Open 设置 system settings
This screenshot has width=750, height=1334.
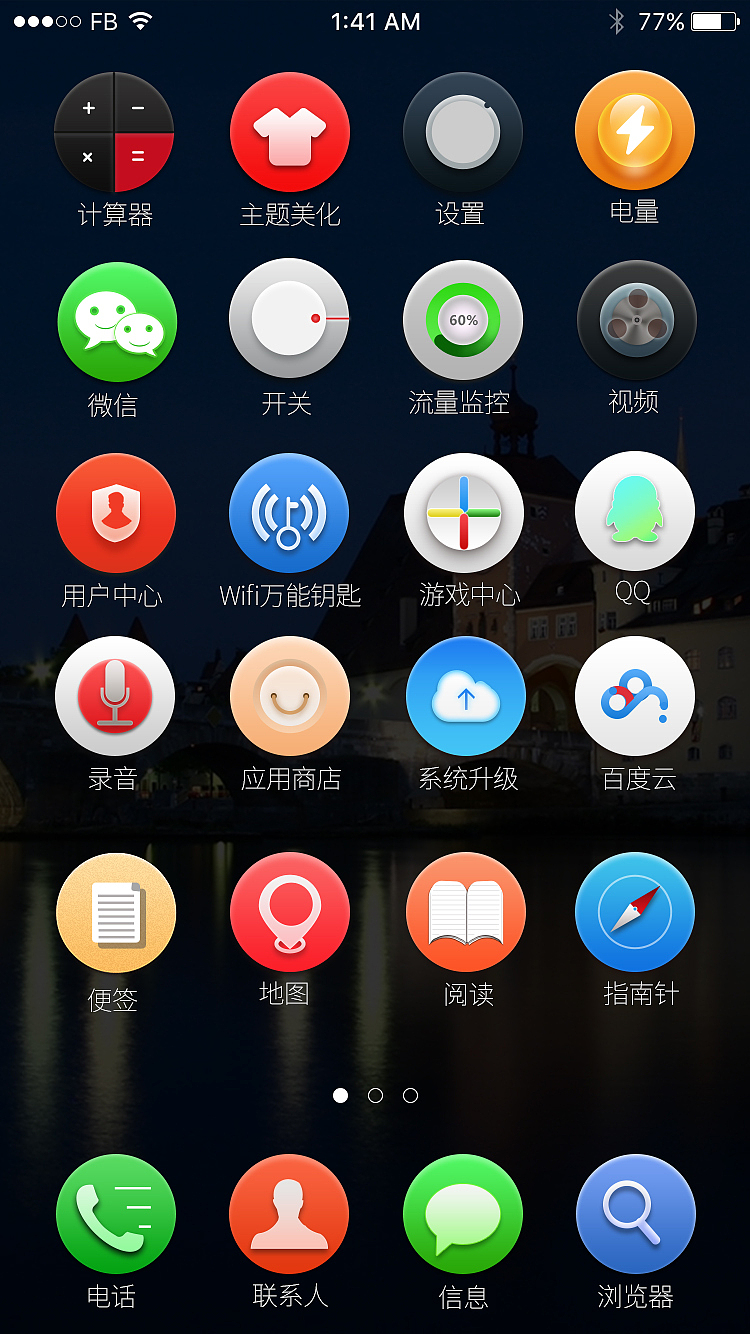462,131
